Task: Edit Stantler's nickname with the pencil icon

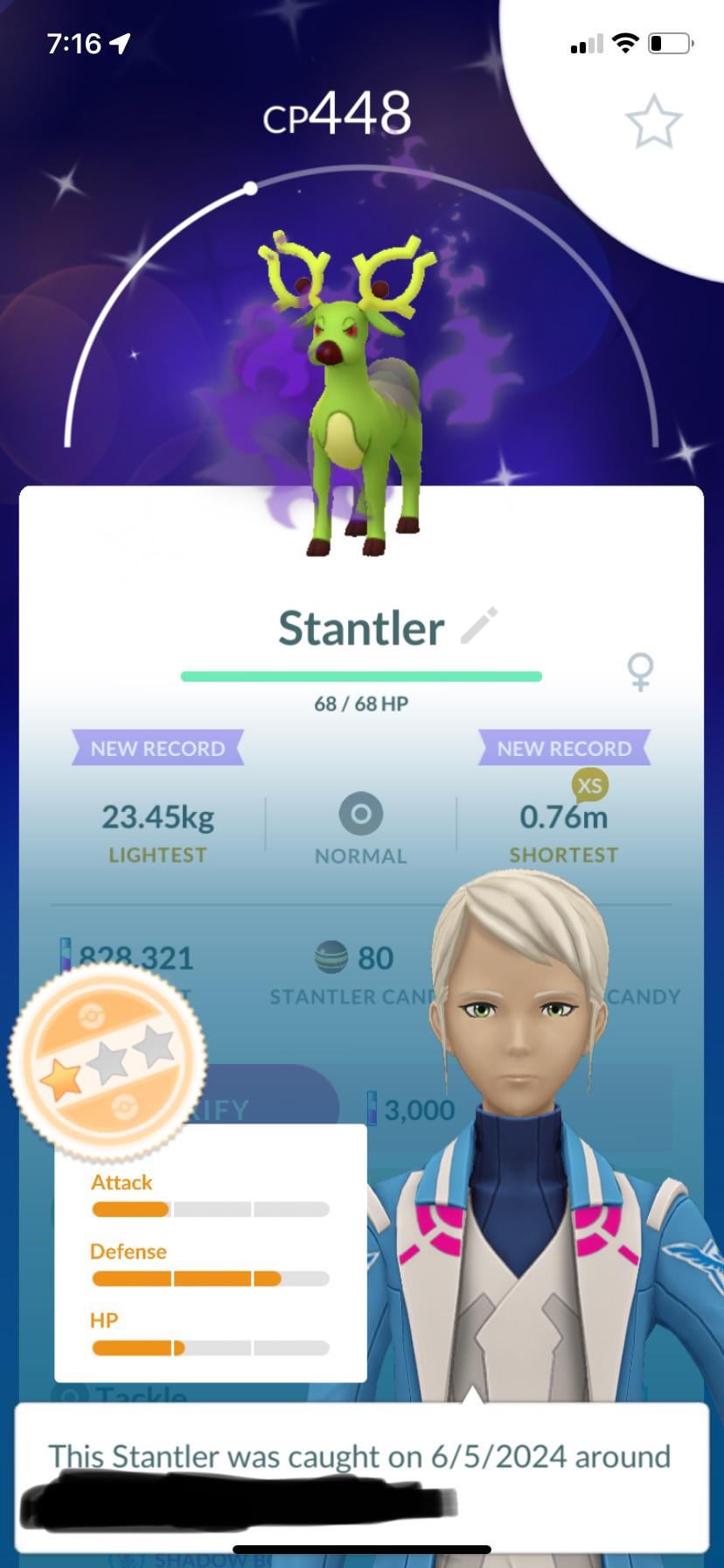Action: (479, 625)
